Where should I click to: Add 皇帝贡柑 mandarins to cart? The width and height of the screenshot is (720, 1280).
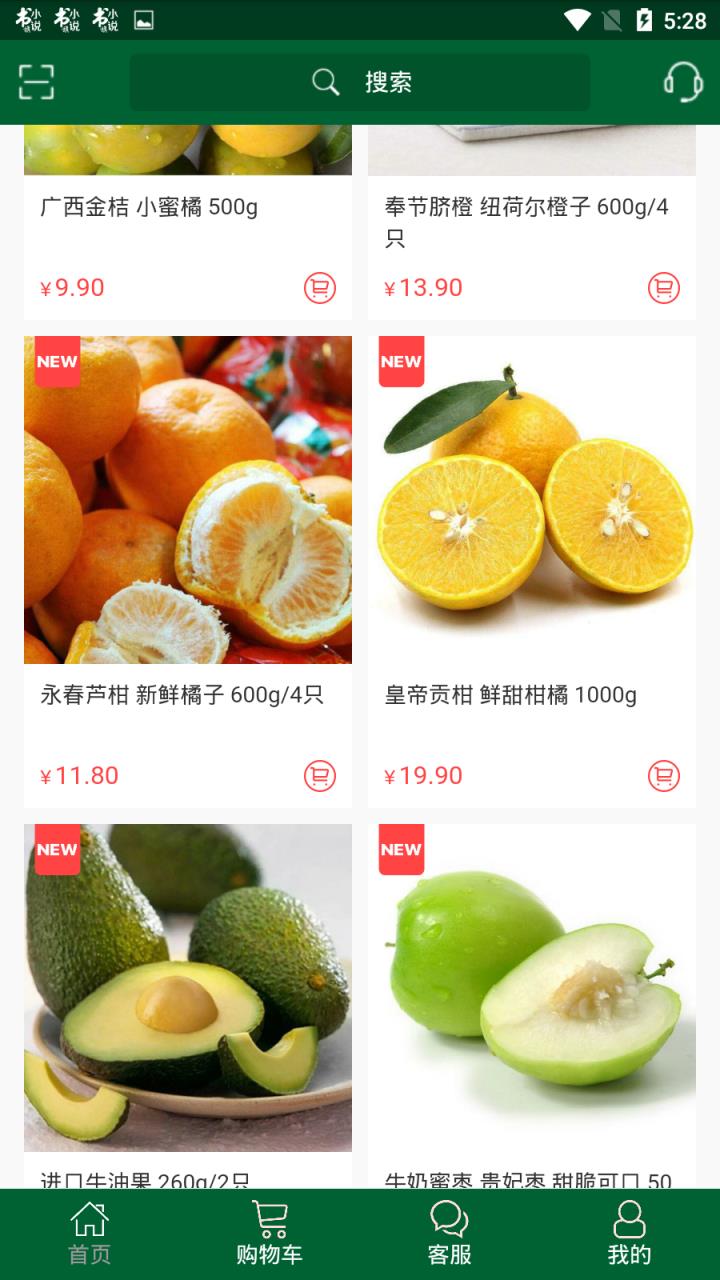tap(663, 775)
